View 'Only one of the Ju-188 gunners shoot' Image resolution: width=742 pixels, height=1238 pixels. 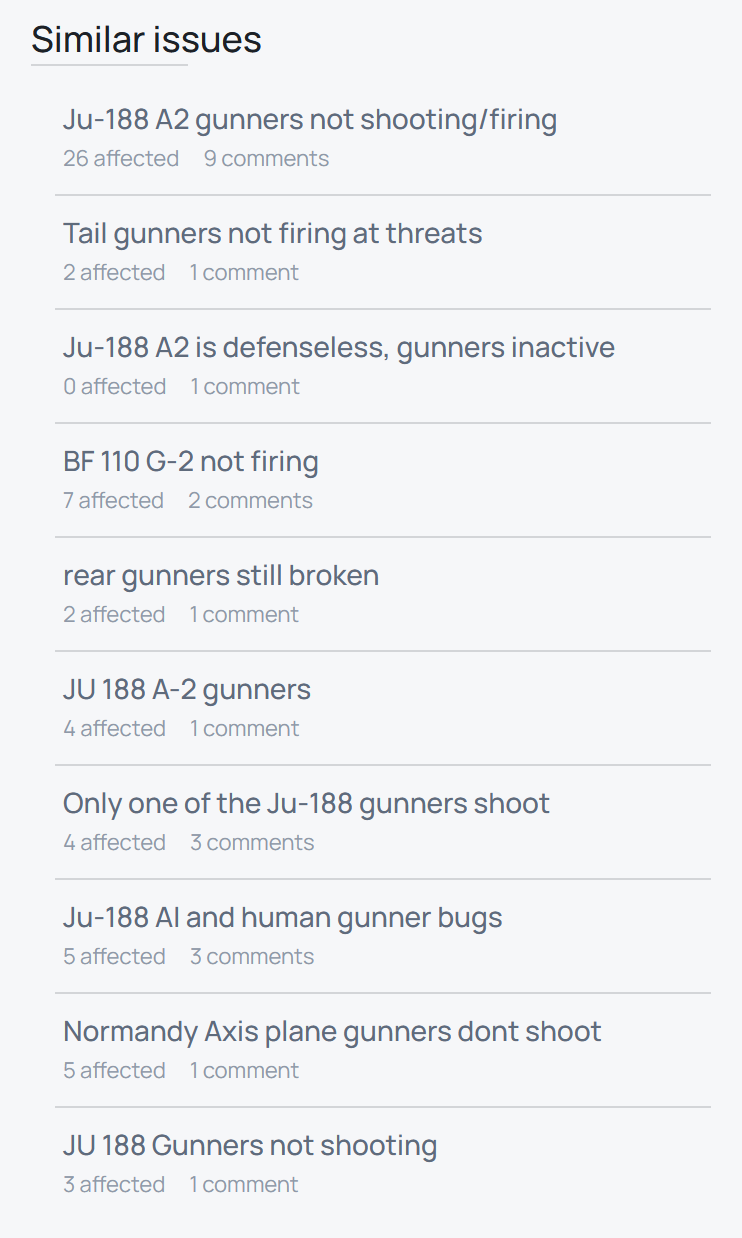click(x=306, y=804)
